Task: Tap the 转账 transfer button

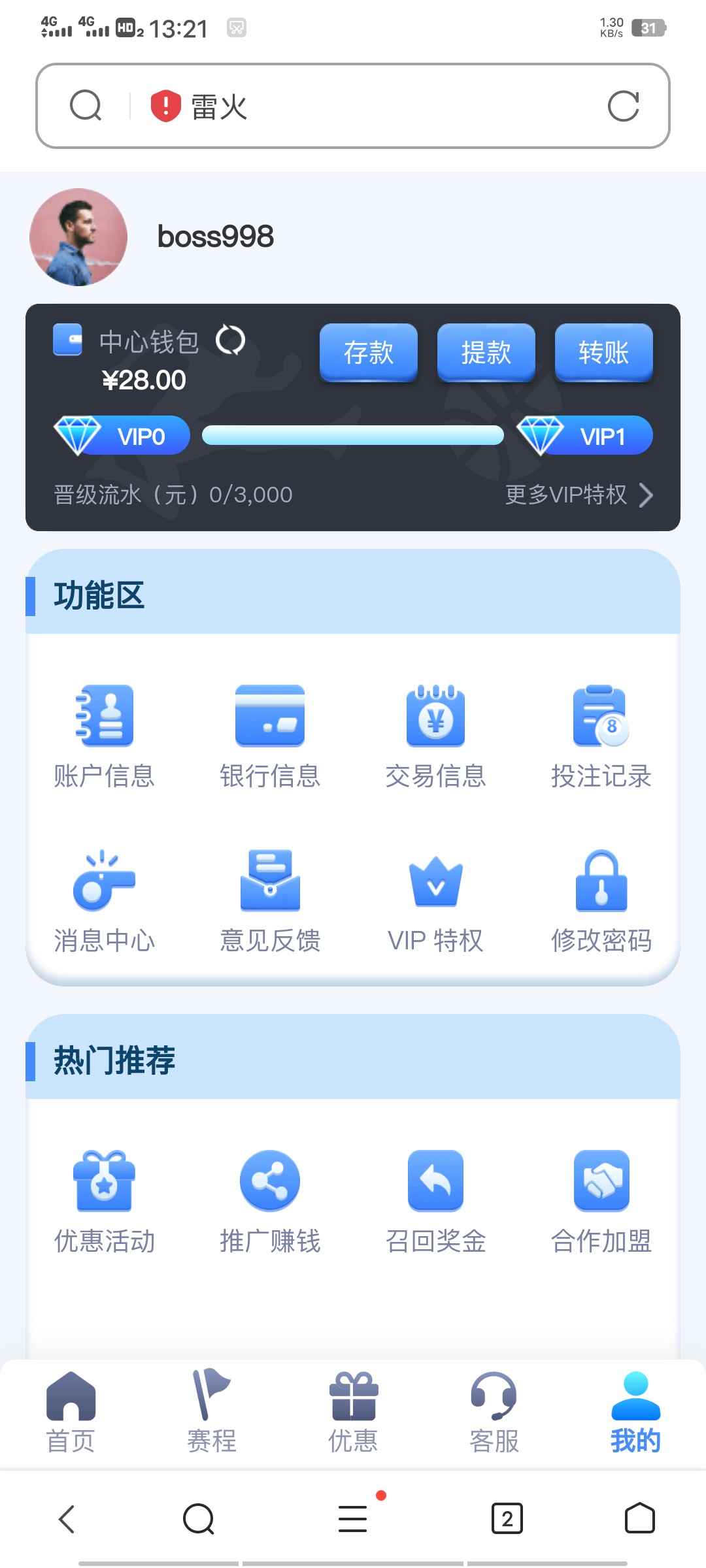Action: [x=603, y=353]
